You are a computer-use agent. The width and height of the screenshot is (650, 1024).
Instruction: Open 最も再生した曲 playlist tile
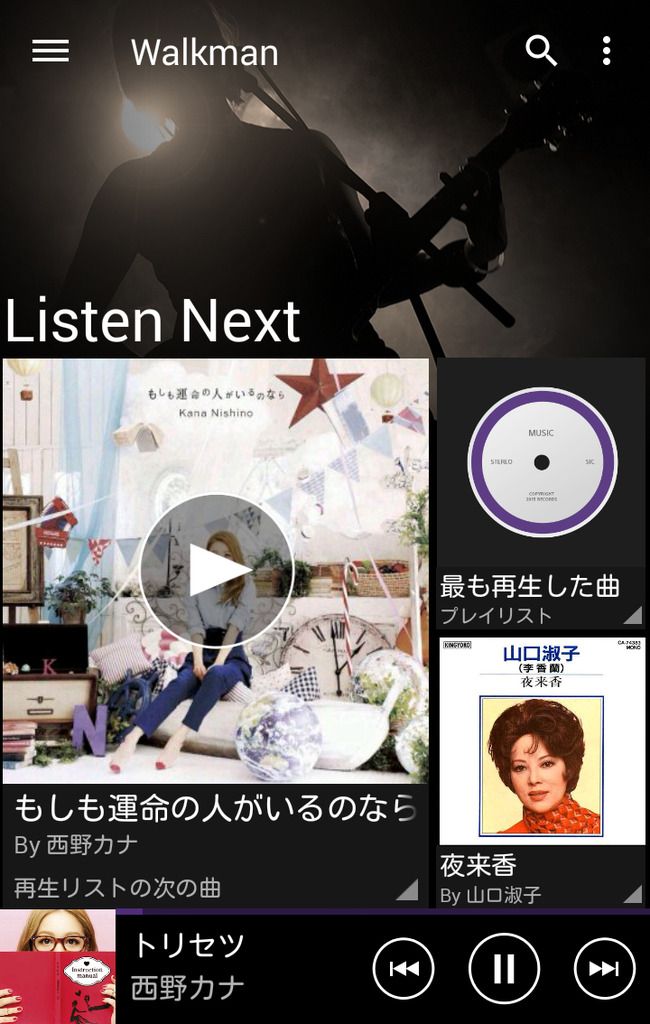[x=541, y=492]
